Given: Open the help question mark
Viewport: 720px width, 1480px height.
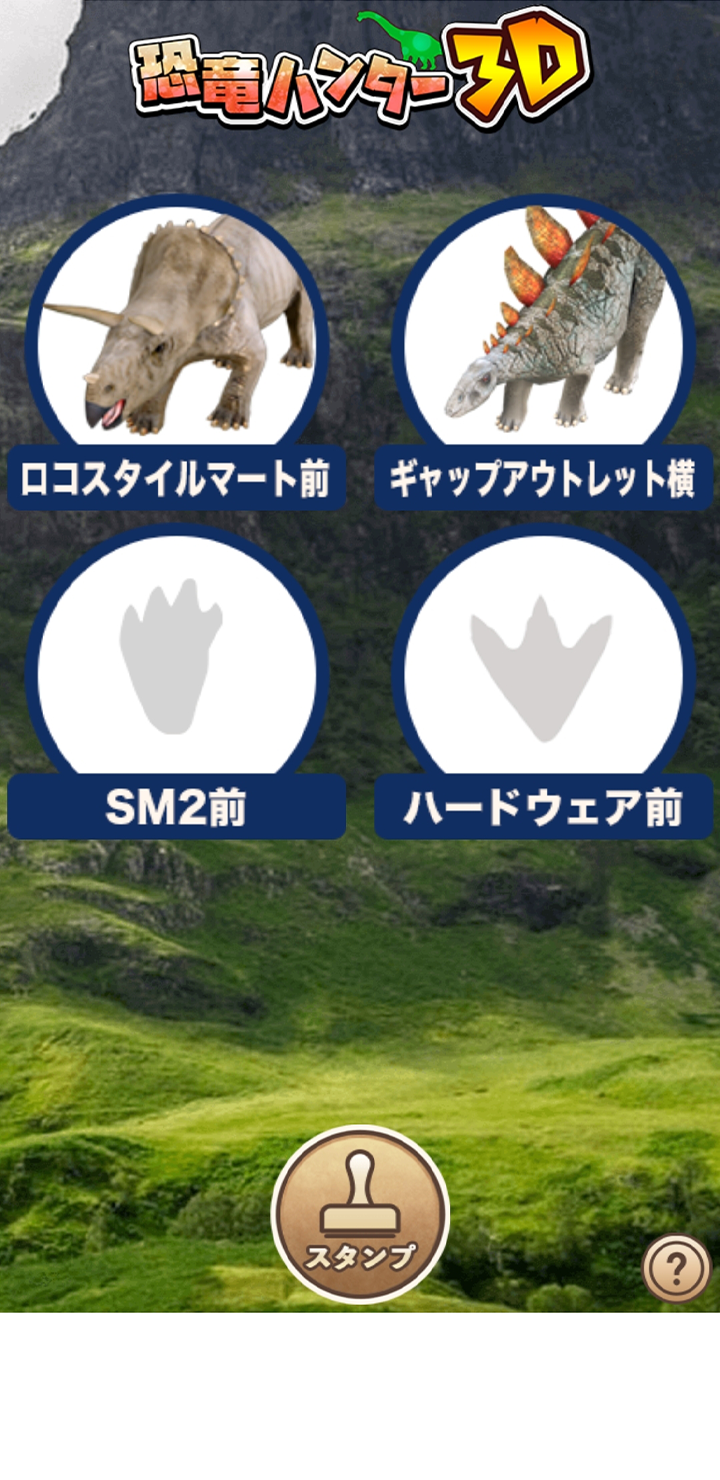Looking at the screenshot, I should point(676,1267).
